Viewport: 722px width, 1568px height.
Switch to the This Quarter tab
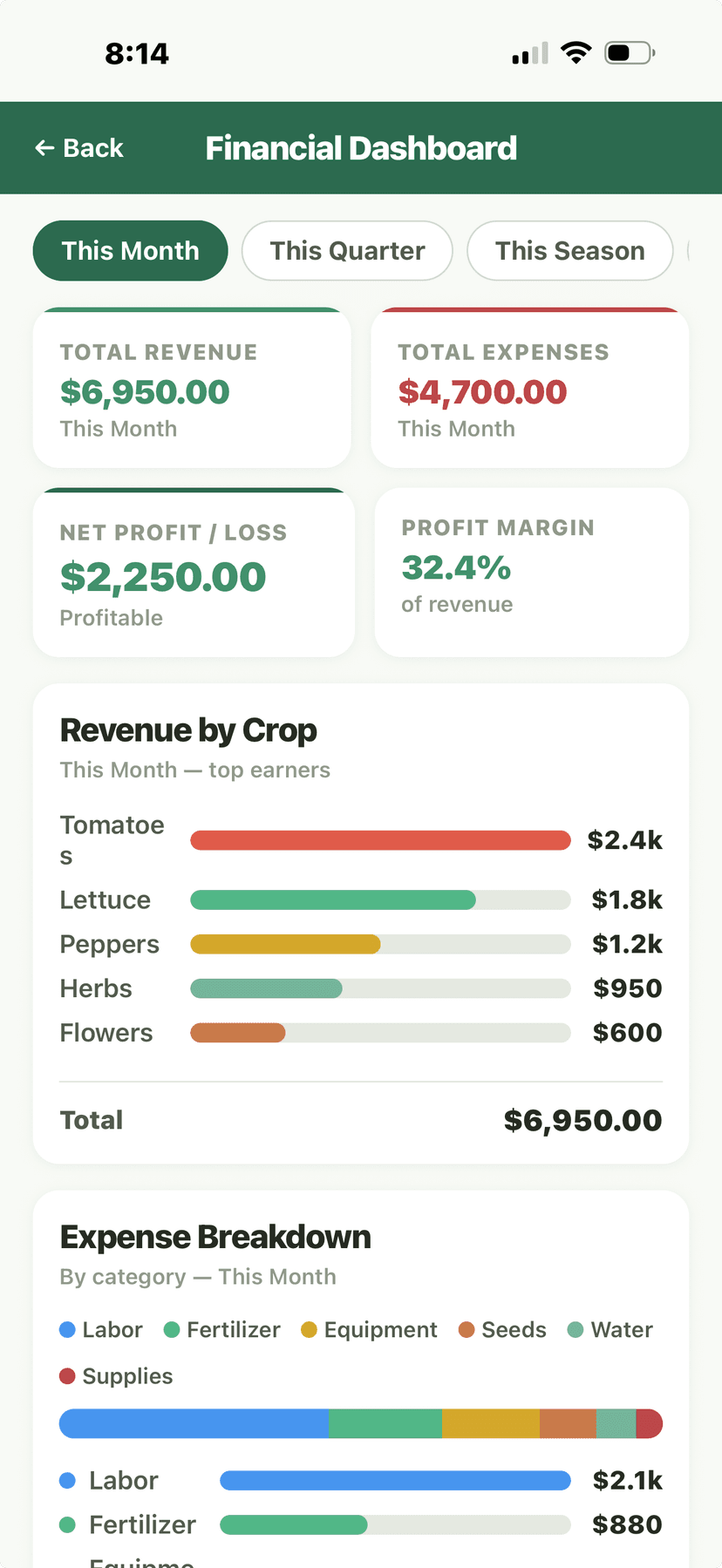346,250
